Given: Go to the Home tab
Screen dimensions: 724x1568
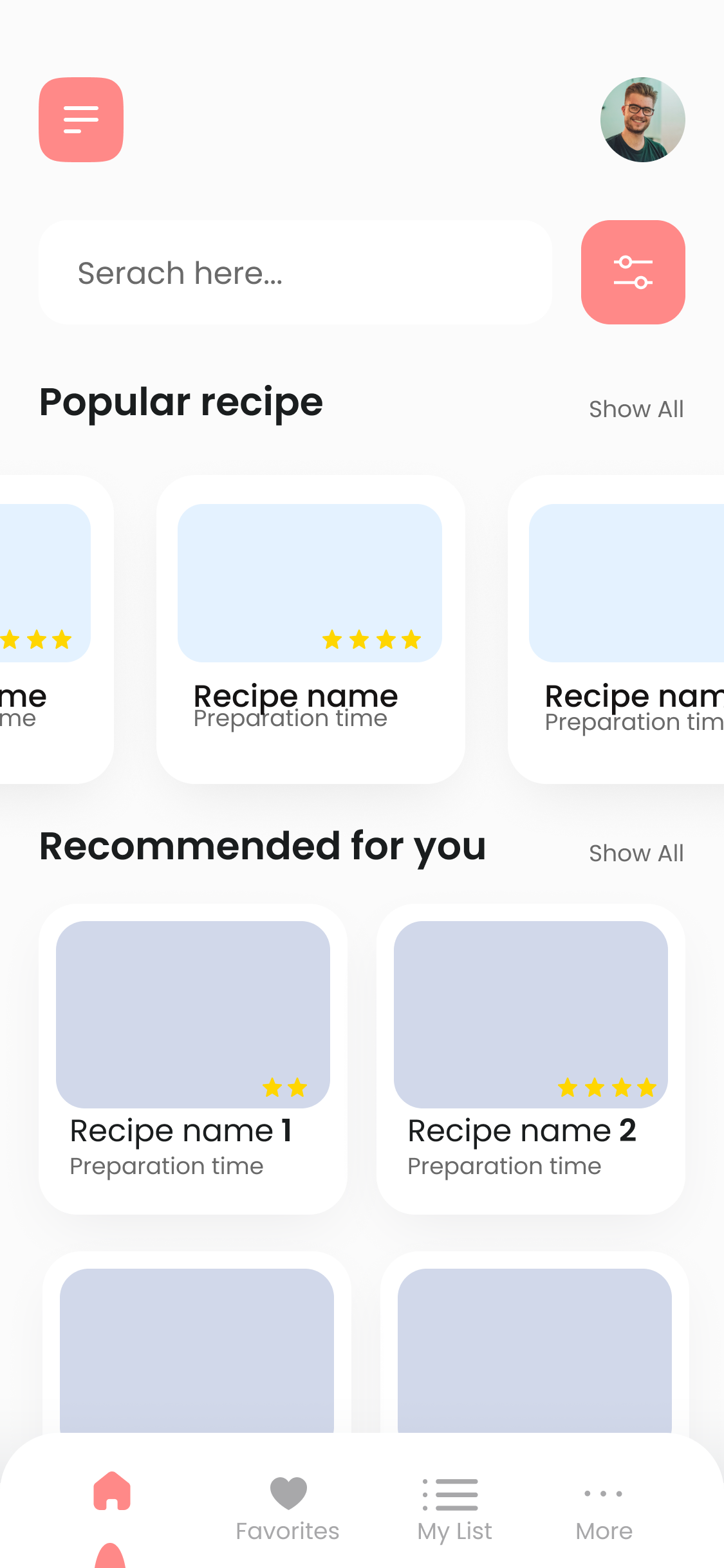Looking at the screenshot, I should point(112,1492).
